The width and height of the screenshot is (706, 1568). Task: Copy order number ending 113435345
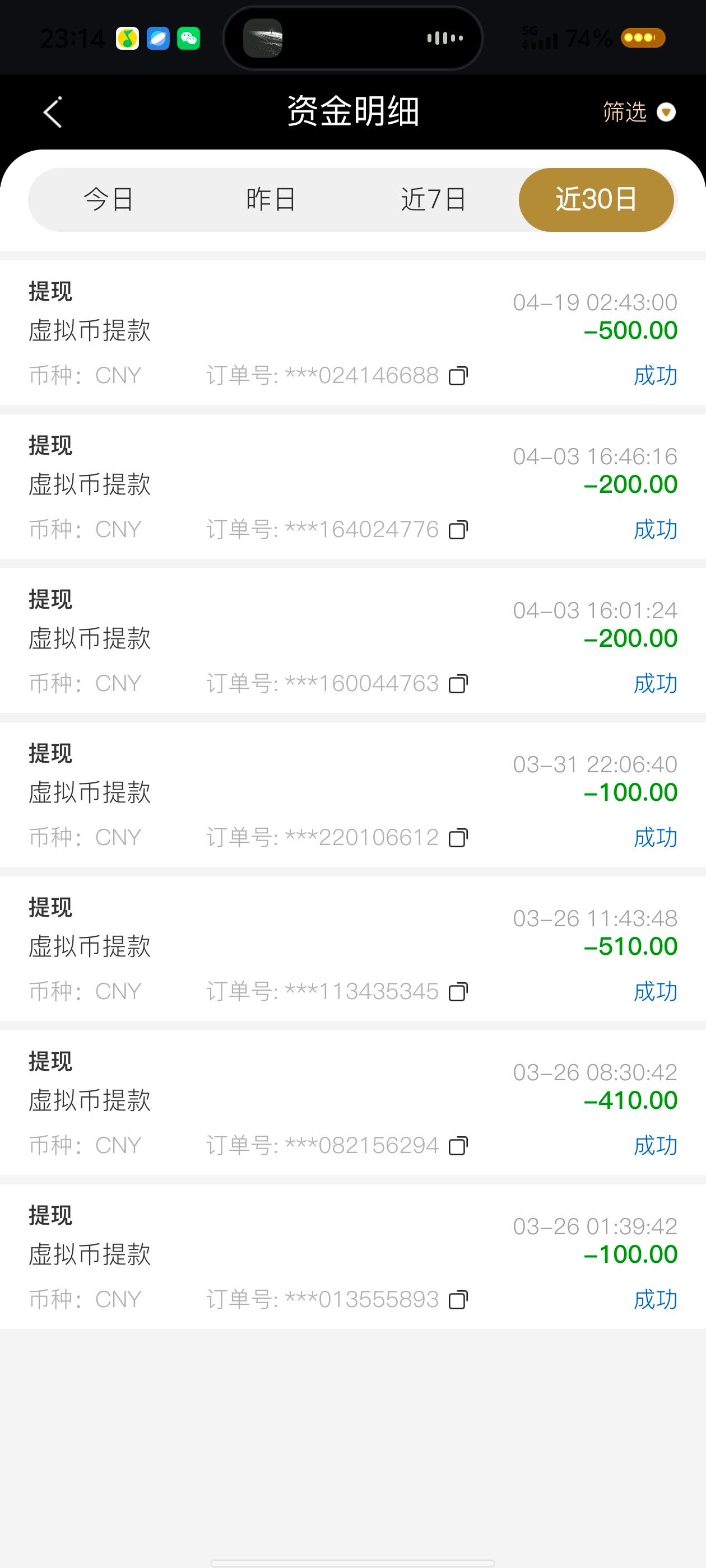coord(458,992)
